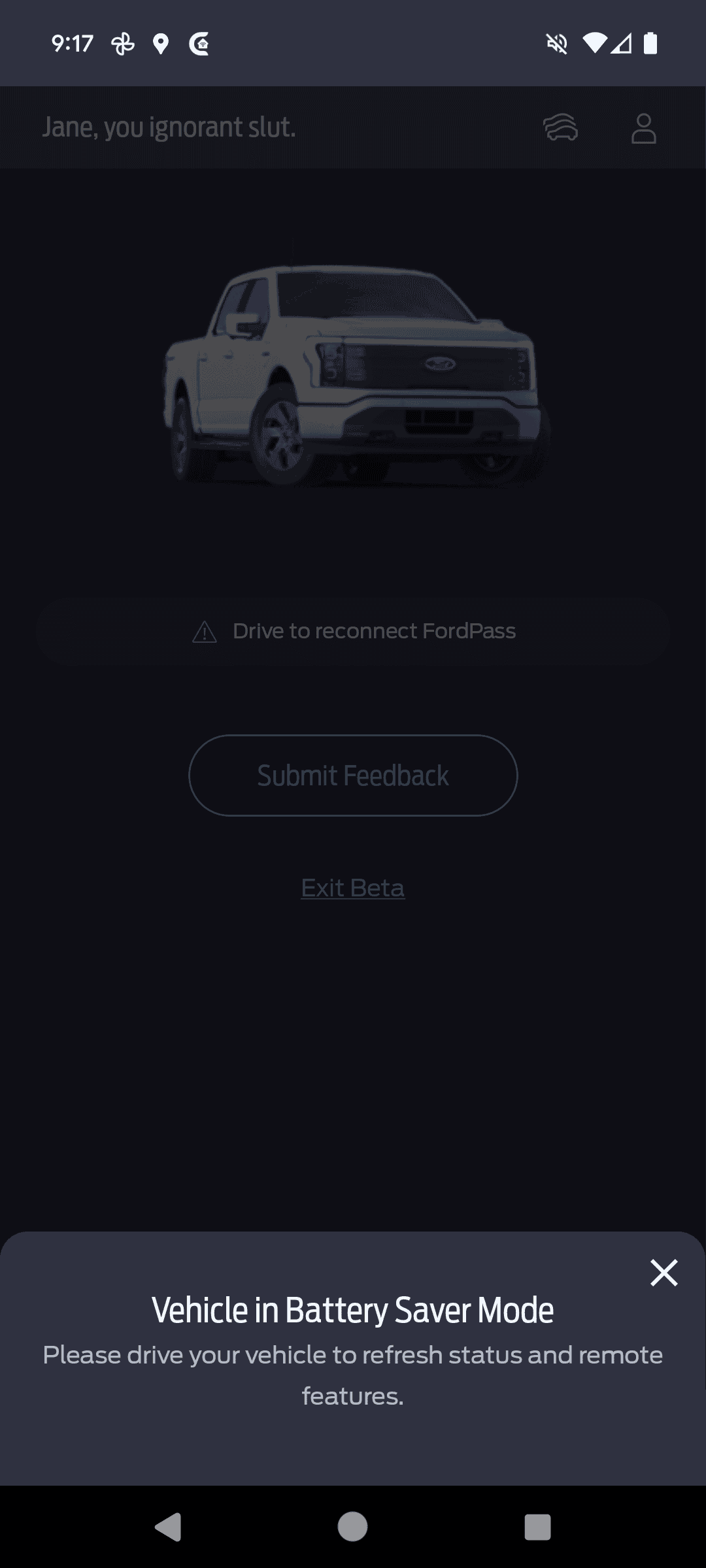Viewport: 706px width, 1568px height.
Task: Close the Battery Saver Mode notice
Action: point(664,1273)
